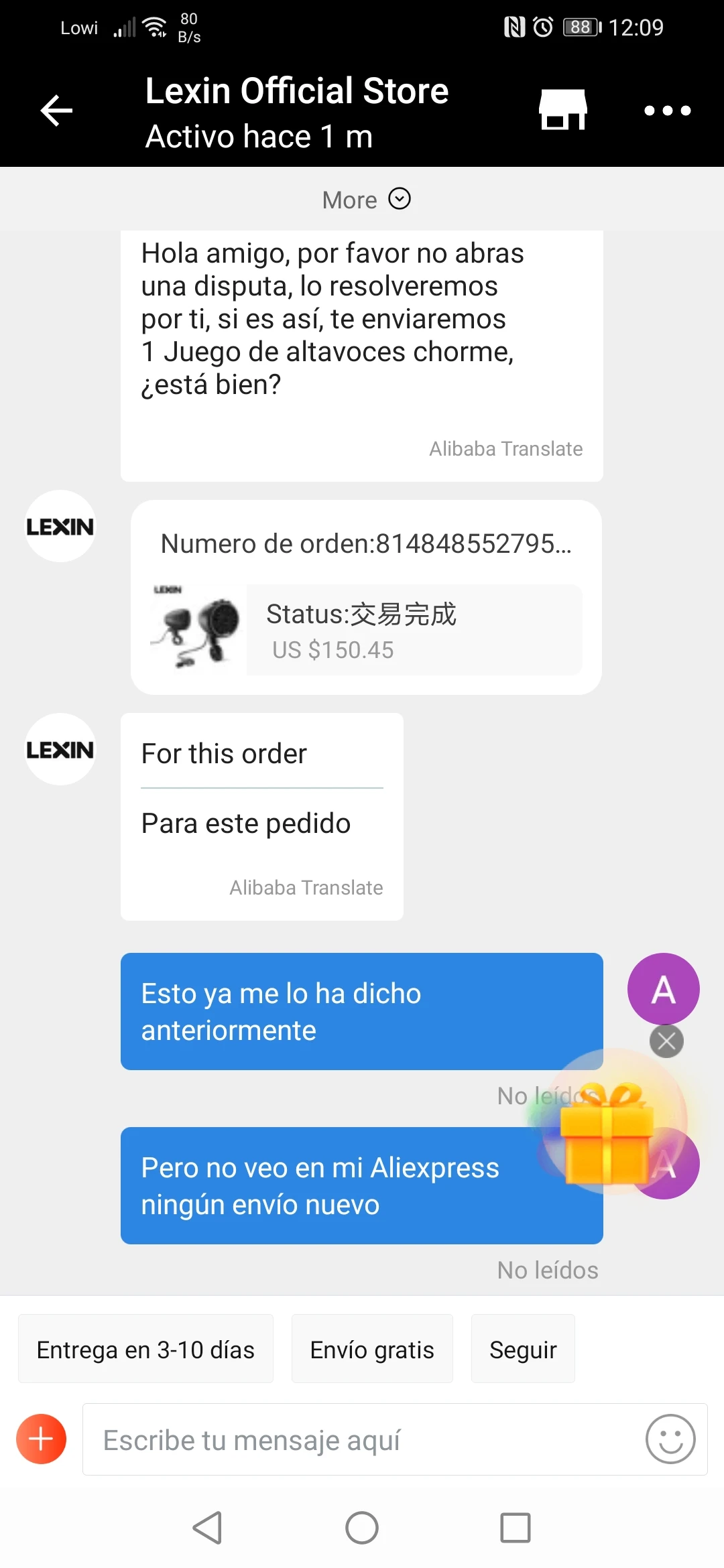This screenshot has height=1568, width=724.
Task: Go to the system home screen
Action: tap(362, 1528)
